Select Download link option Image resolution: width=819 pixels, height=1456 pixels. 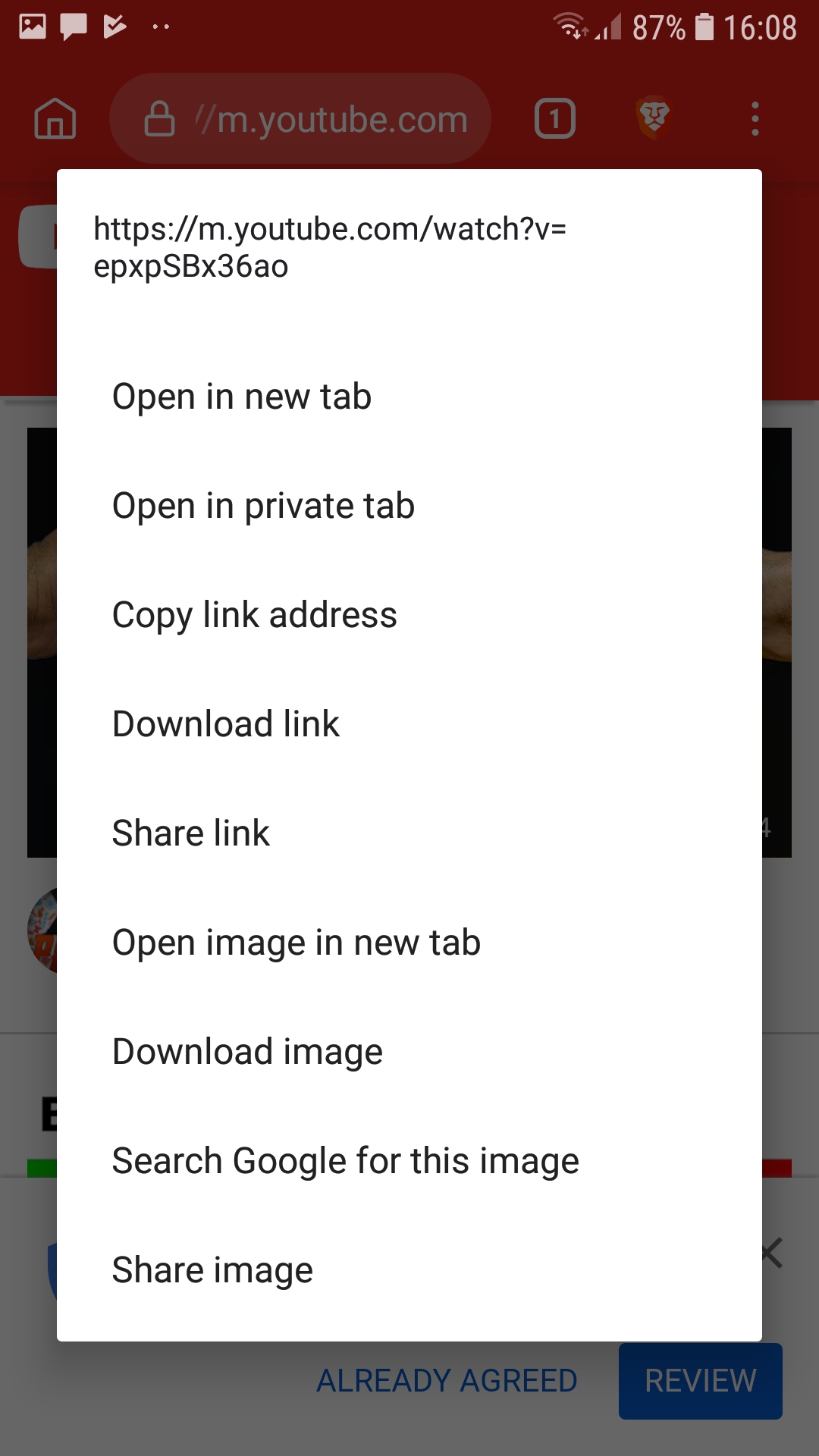coord(409,724)
